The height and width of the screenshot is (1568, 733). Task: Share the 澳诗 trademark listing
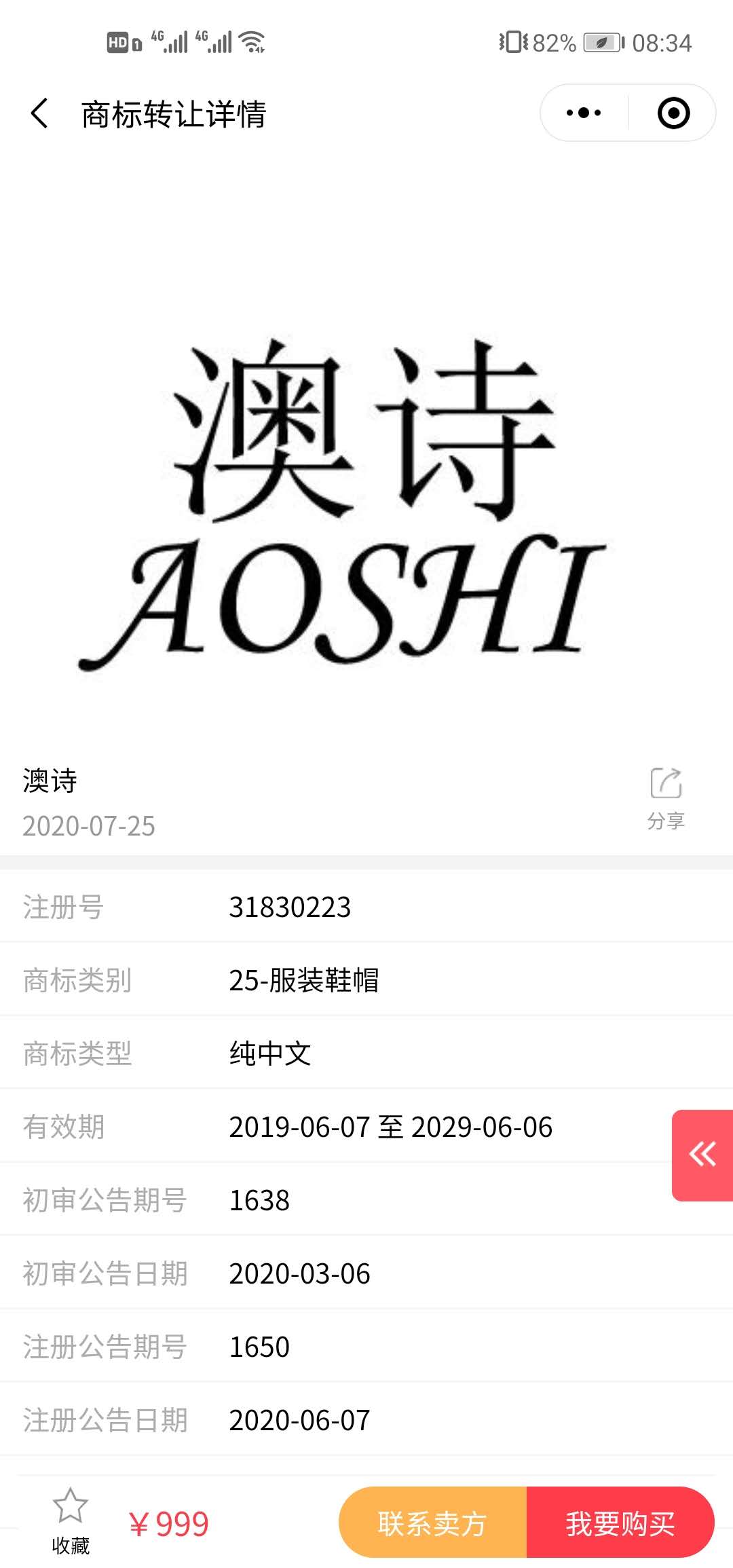point(665,797)
